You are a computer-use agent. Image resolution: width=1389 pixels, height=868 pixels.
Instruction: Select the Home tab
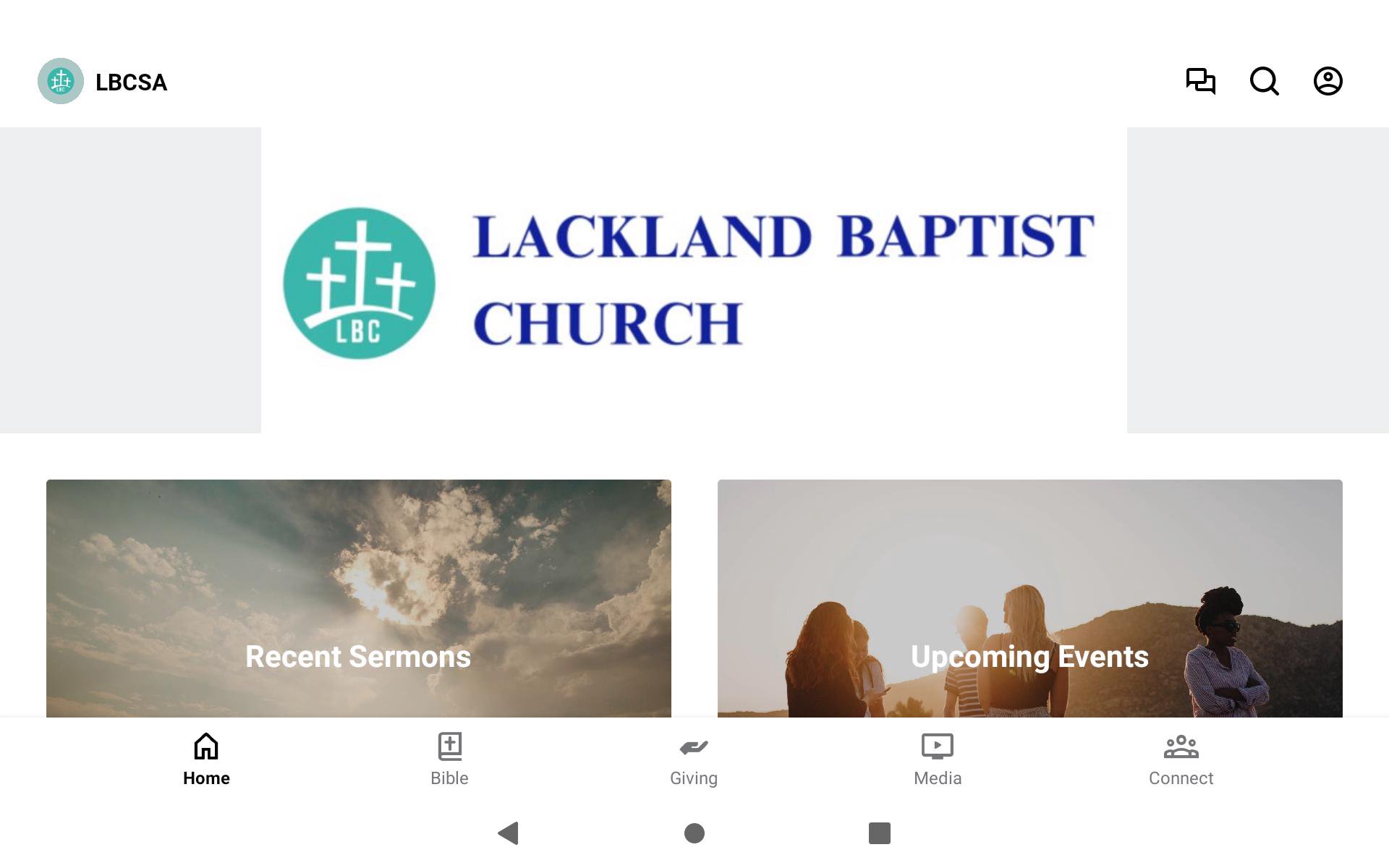point(206,759)
